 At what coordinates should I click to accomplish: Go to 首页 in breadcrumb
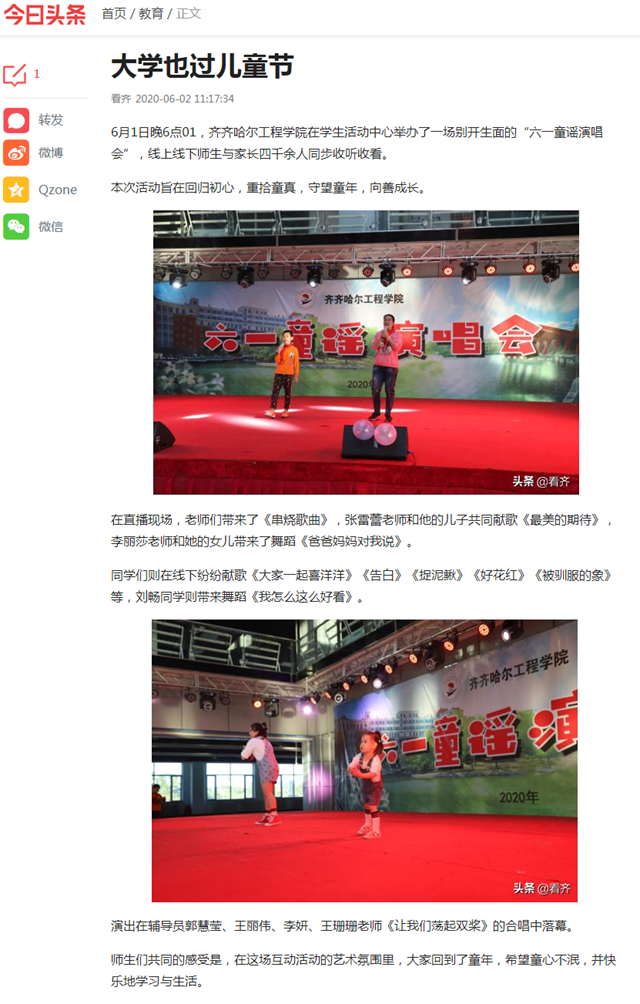point(114,14)
